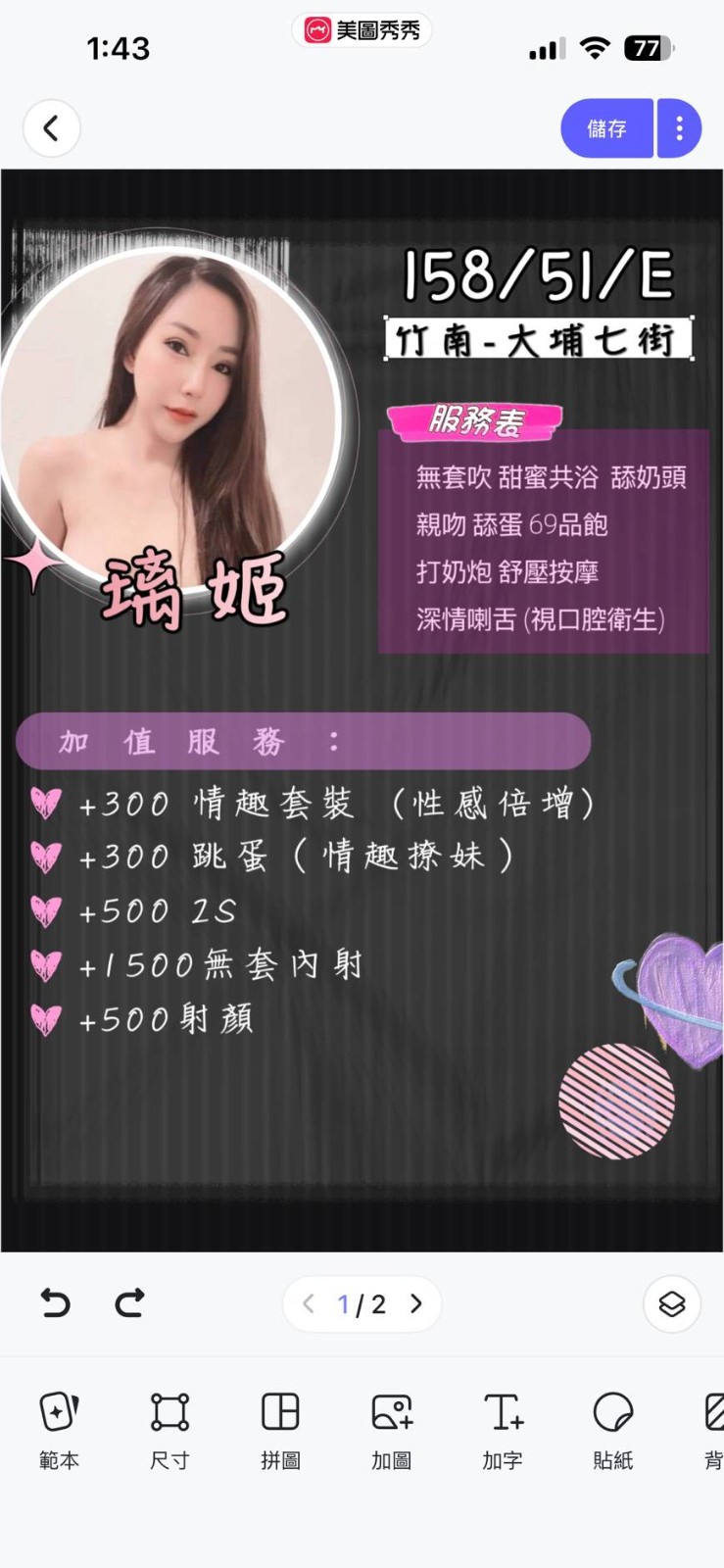
Task: Open the 貼紙 stickers tool
Action: point(613,1429)
